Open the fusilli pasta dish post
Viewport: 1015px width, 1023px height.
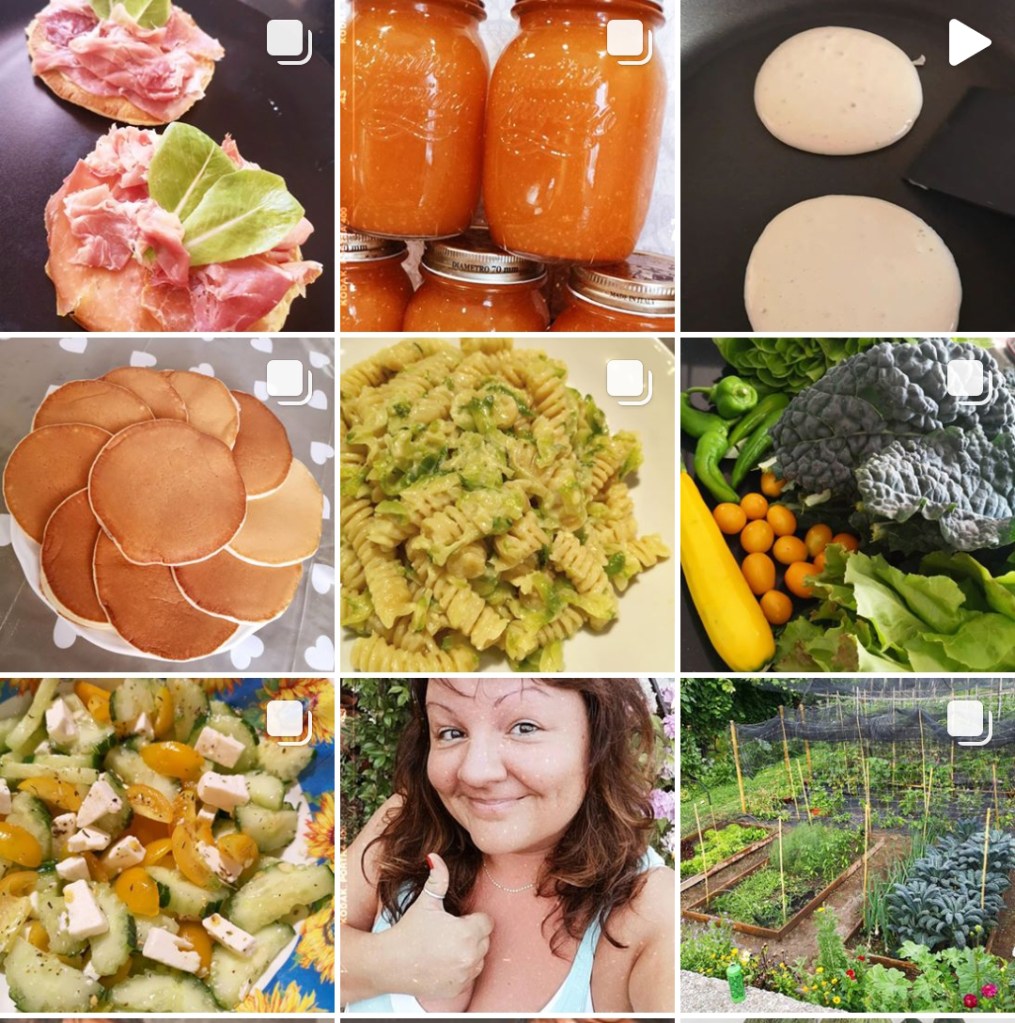point(506,505)
